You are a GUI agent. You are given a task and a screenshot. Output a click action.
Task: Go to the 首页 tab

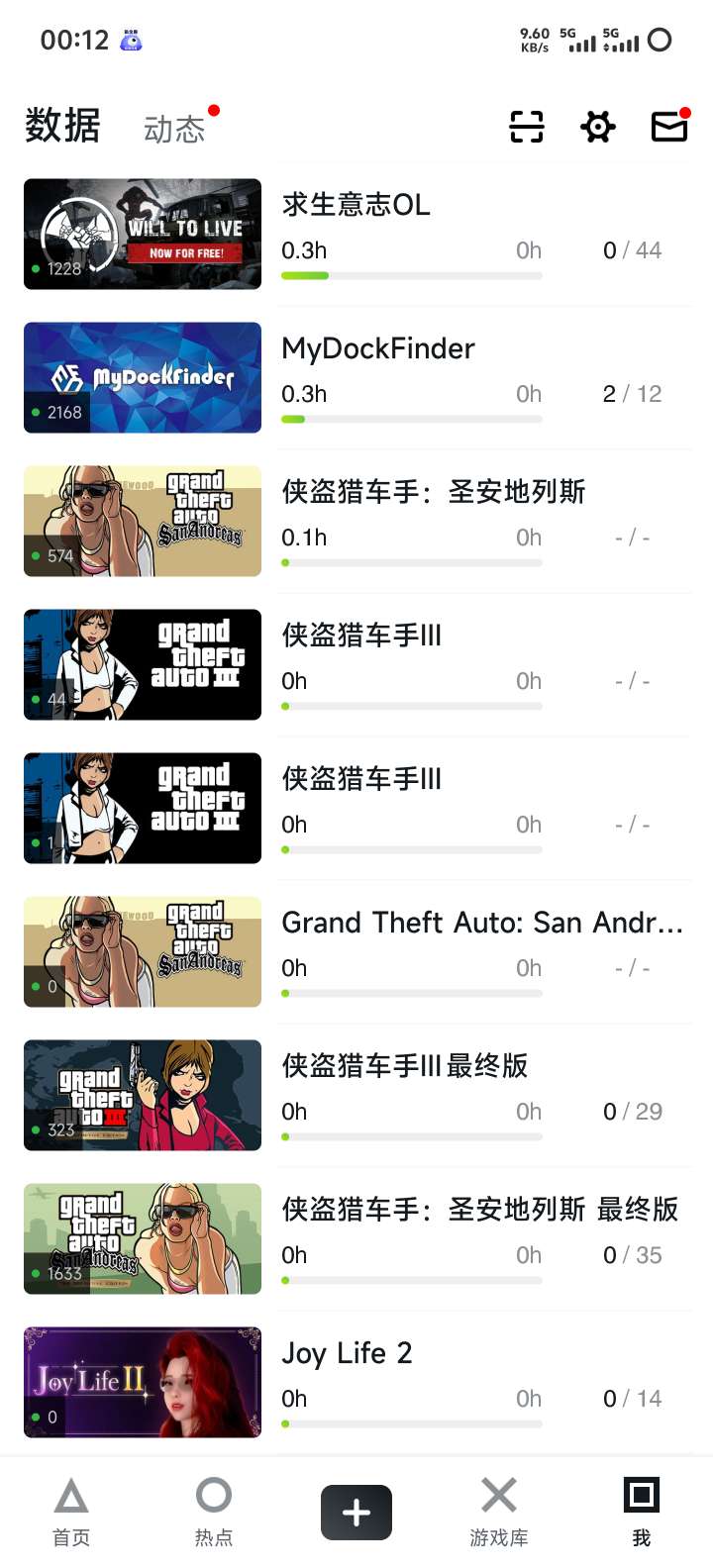tap(71, 1513)
